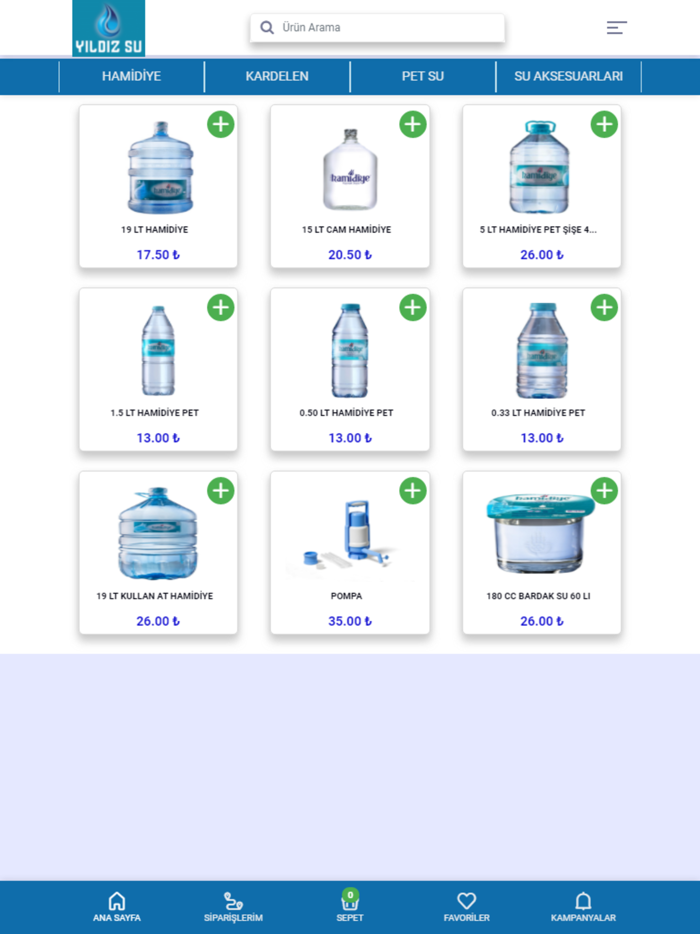This screenshot has width=700, height=934.
Task: Open the SU AKSESUARLARI category
Action: [x=568, y=76]
